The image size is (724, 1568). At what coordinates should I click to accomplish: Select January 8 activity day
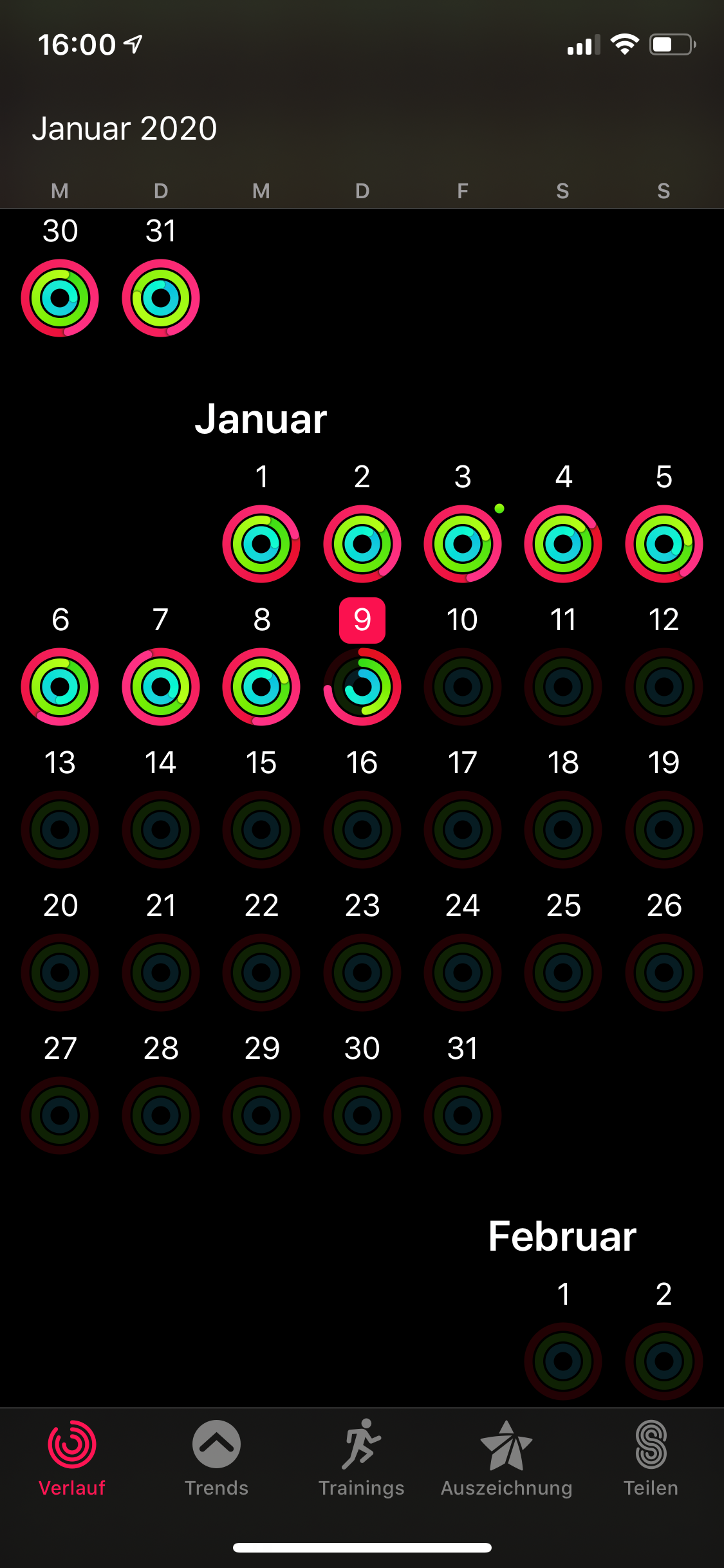tap(261, 687)
